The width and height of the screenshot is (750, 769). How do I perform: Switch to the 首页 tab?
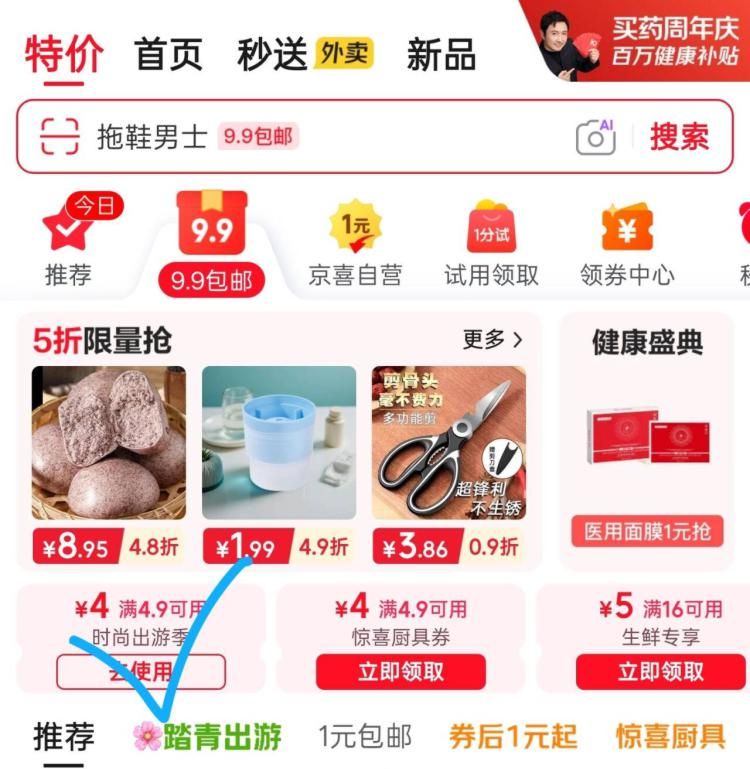(x=168, y=54)
